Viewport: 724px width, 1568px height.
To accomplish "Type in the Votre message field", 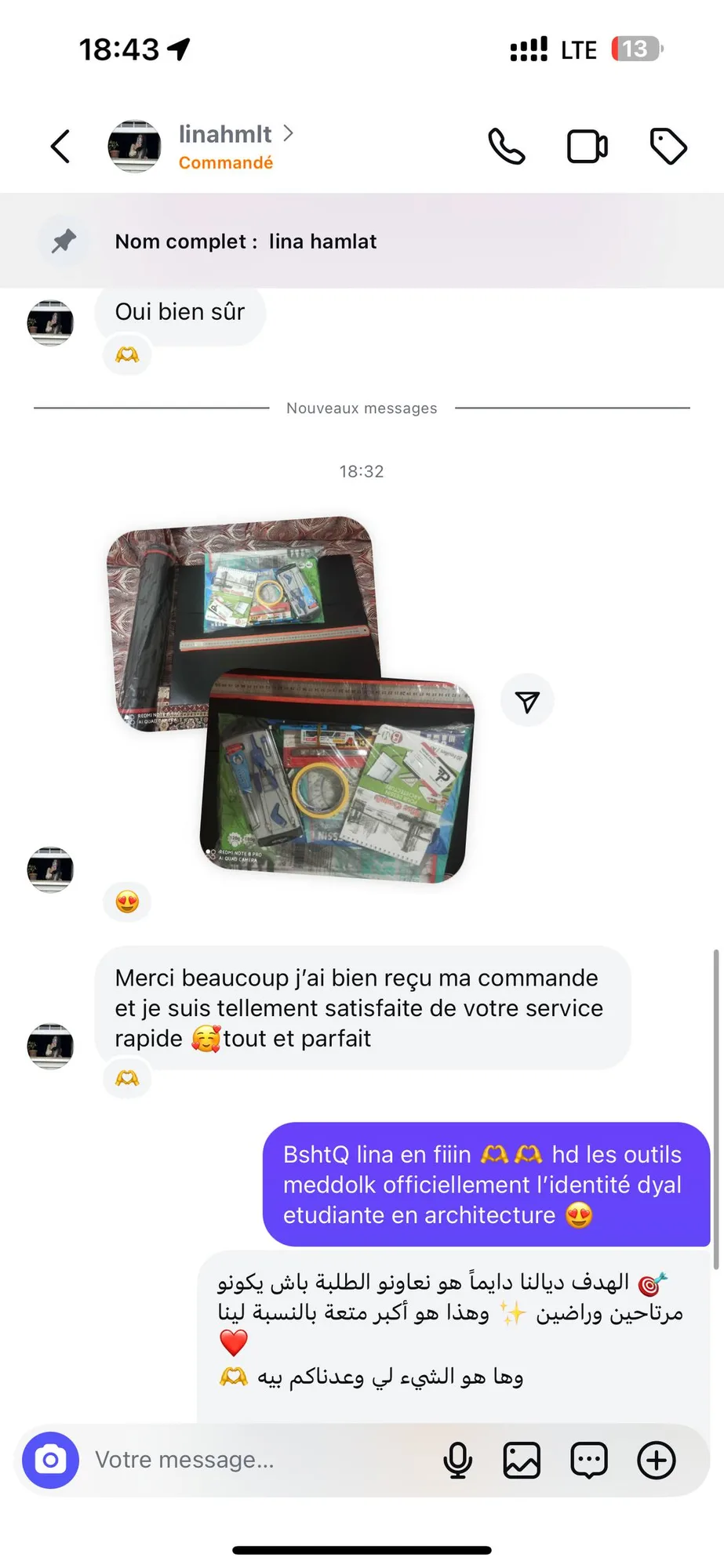I will pos(259,1460).
